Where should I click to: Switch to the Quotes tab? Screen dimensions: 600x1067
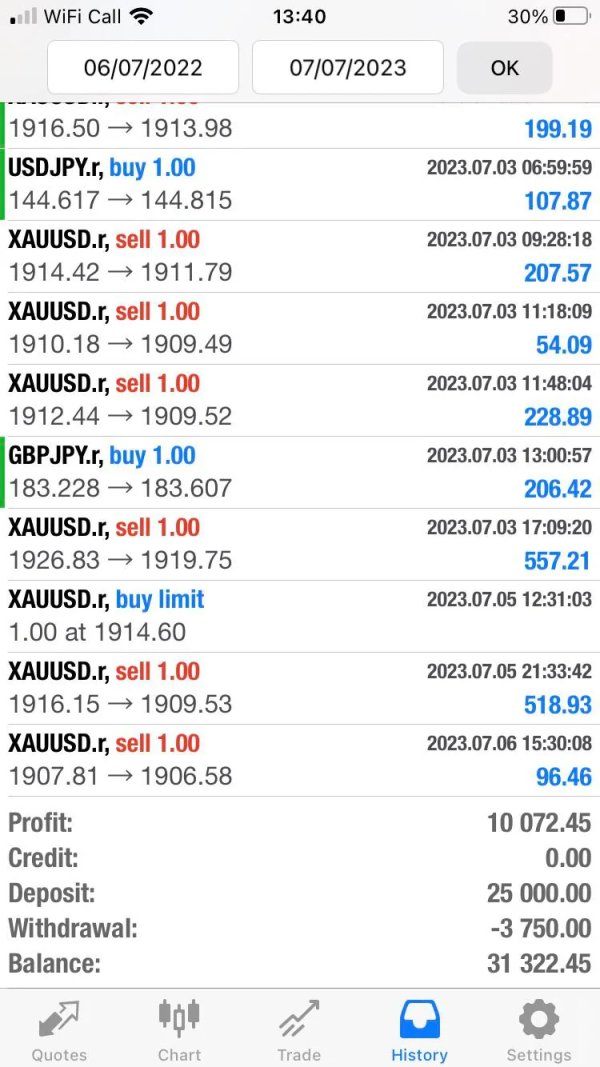click(x=59, y=1030)
